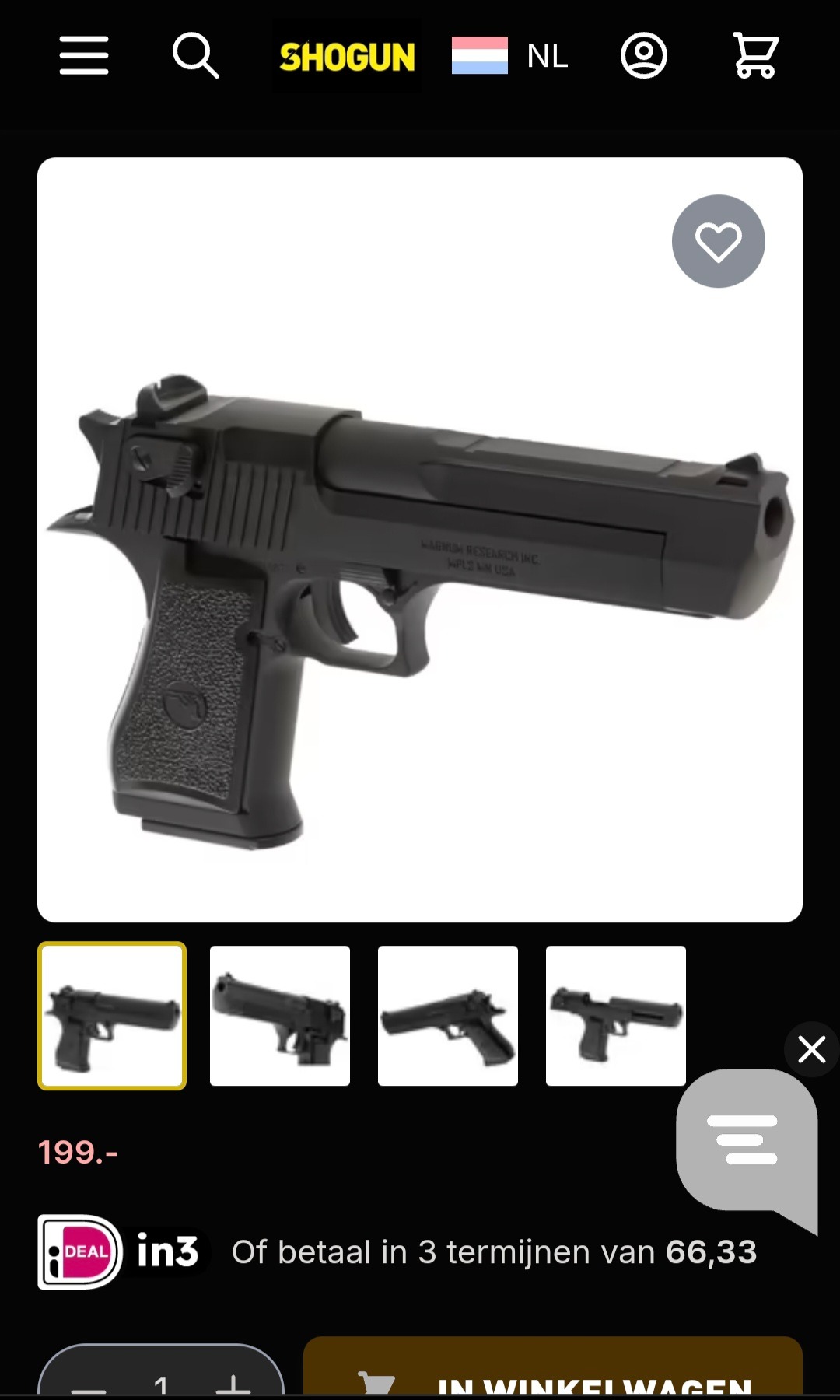This screenshot has height=1400, width=840.
Task: Dismiss the chat widget with X
Action: 812,1049
